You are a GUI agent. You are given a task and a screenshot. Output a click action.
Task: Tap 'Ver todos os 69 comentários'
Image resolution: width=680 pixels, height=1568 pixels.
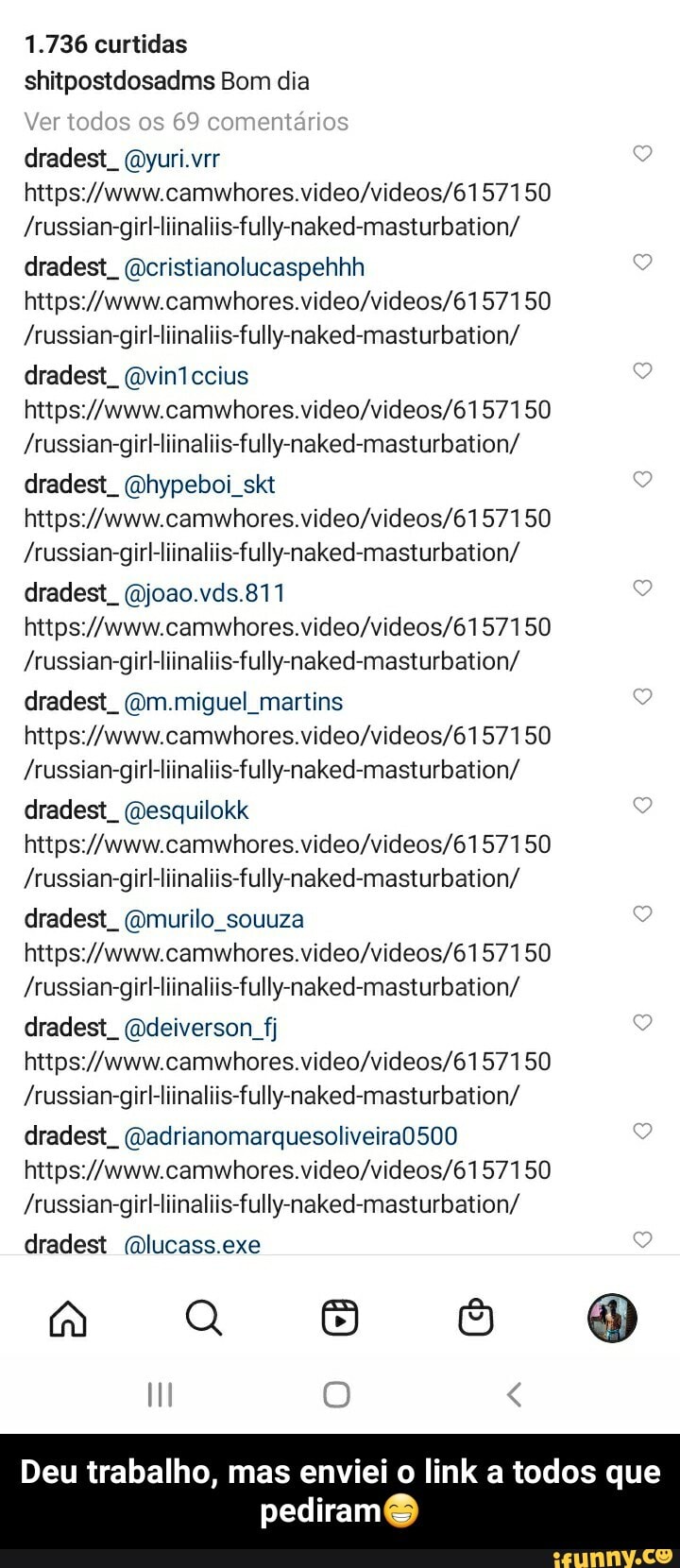coord(186,121)
